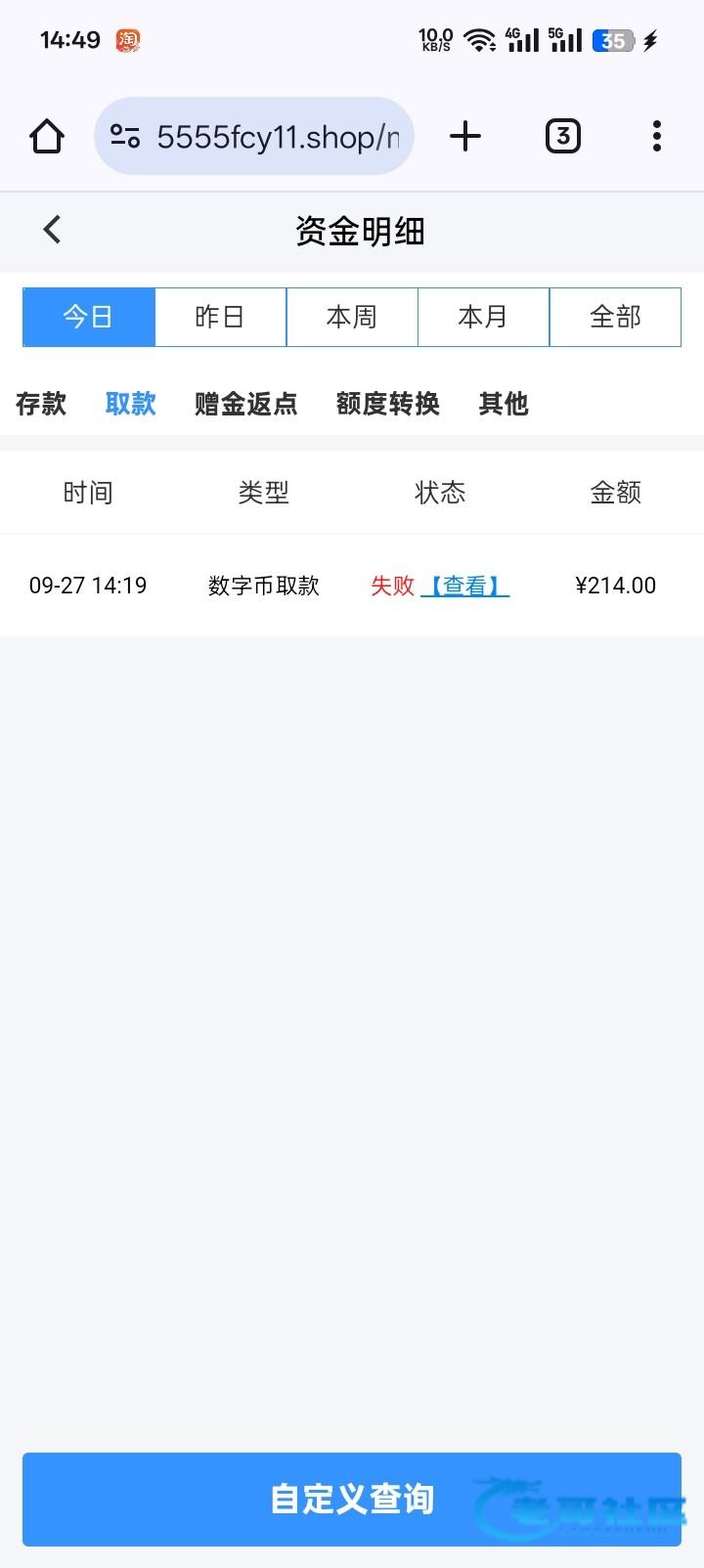Open the tab switcher showing 3
Image resolution: width=704 pixels, height=1568 pixels.
click(x=562, y=136)
